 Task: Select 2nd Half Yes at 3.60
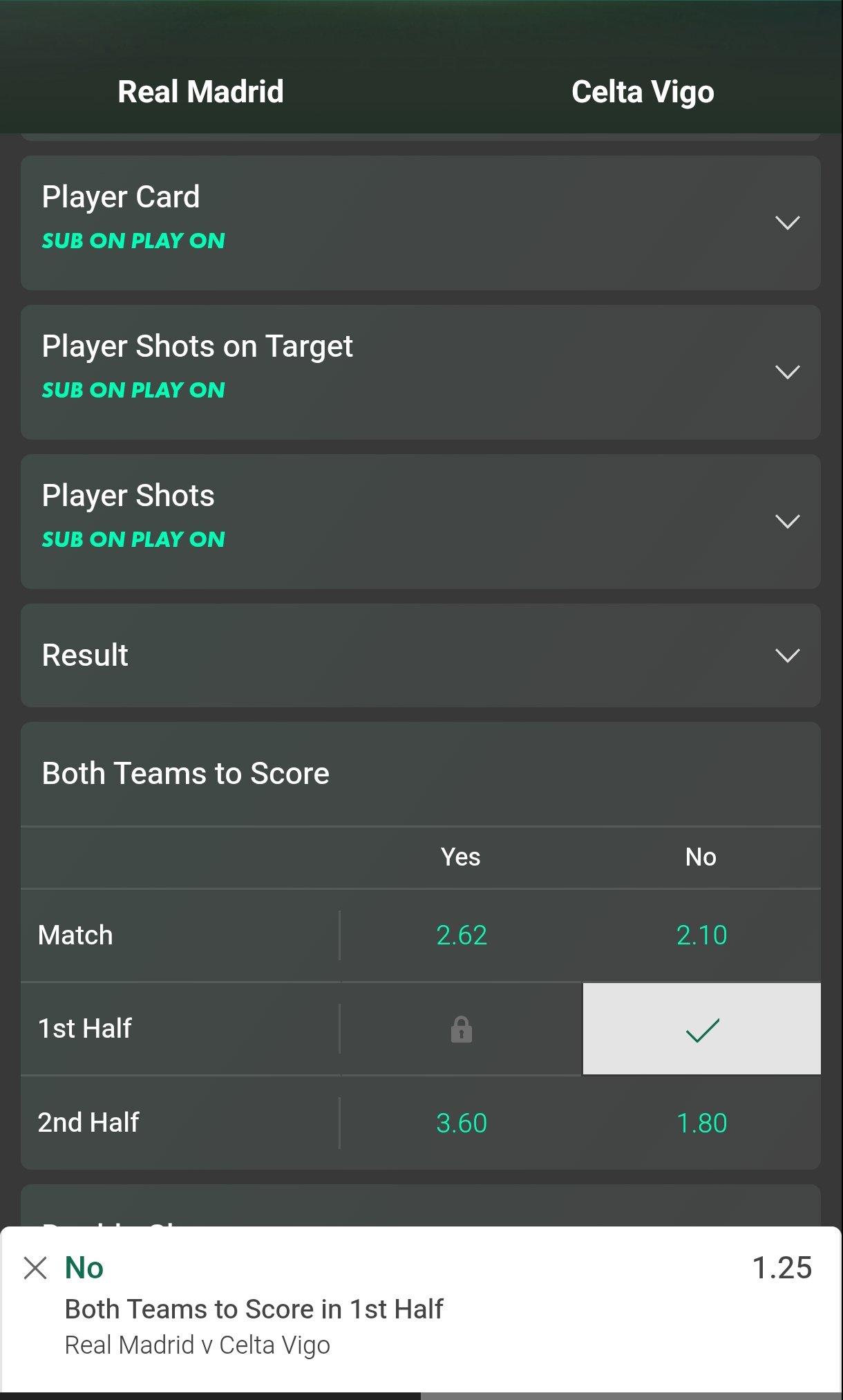462,1123
